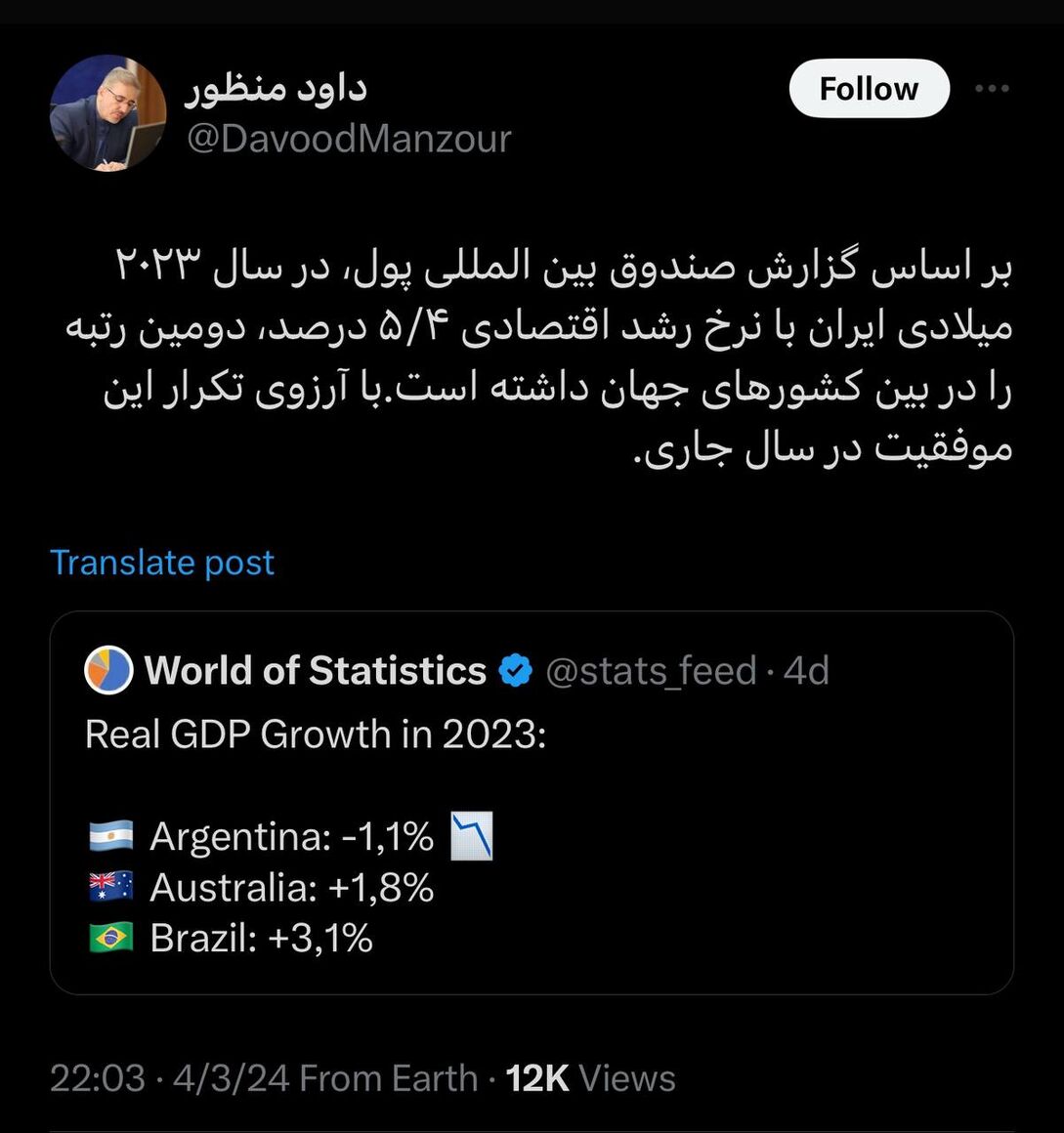This screenshot has width=1064, height=1133.
Task: Open the three-dot more options menu
Action: [x=993, y=88]
